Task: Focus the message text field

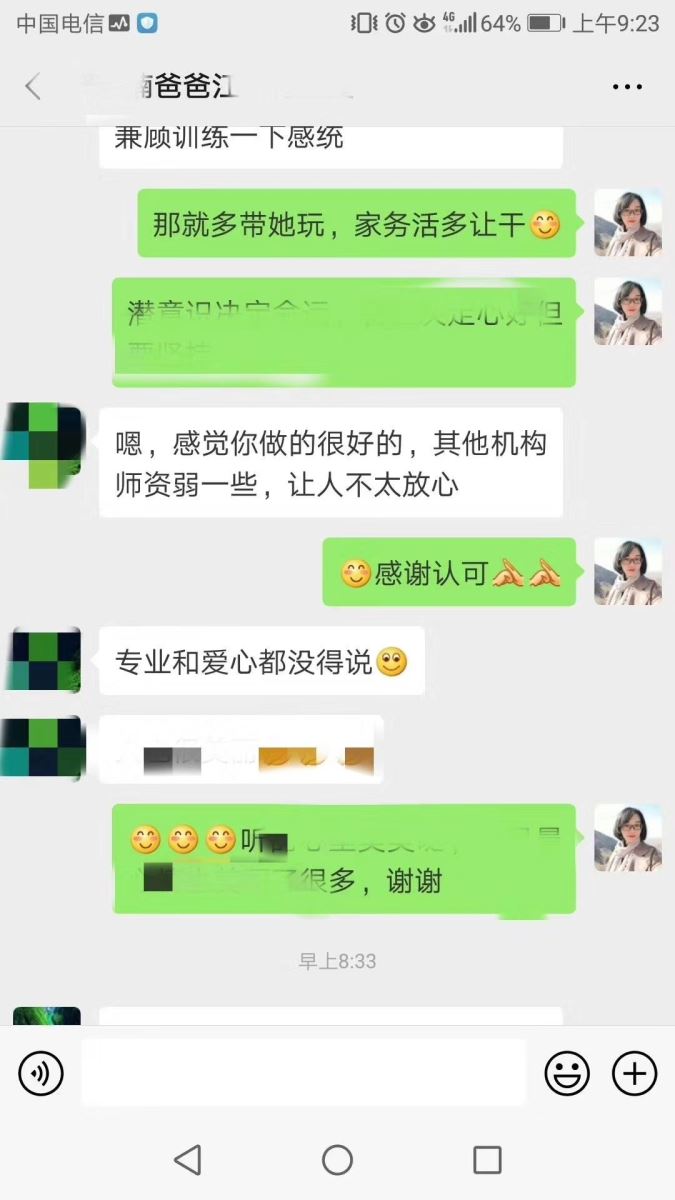Action: [x=303, y=1073]
